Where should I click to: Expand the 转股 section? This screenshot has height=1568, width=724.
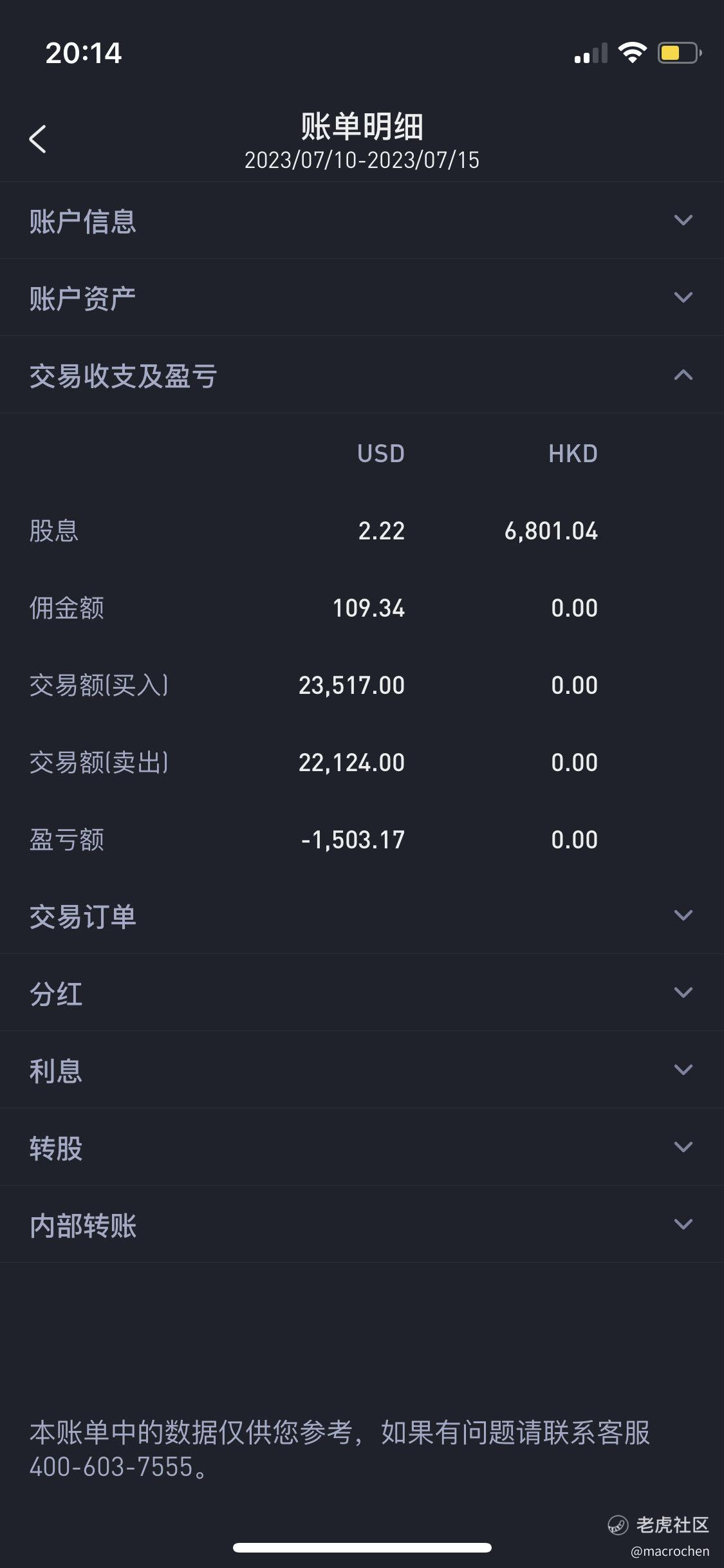click(362, 1147)
